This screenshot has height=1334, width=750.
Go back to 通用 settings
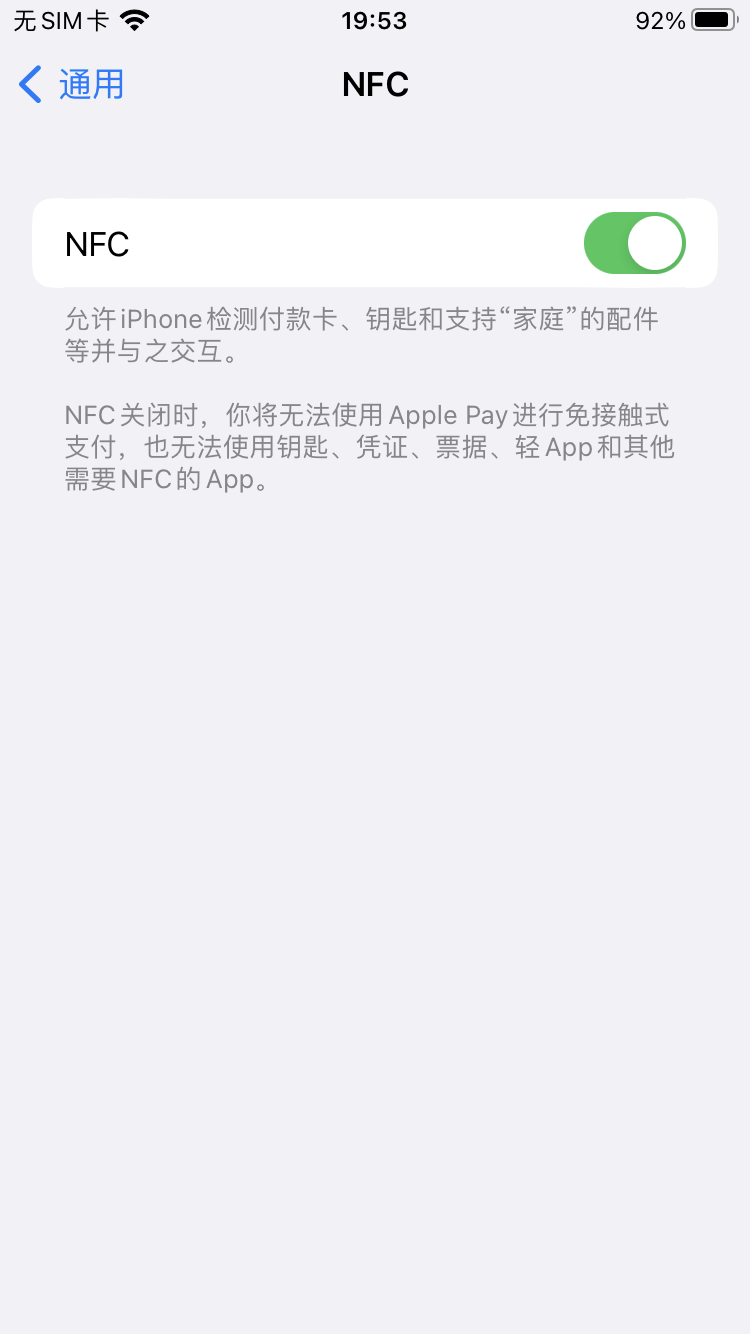tap(71, 85)
